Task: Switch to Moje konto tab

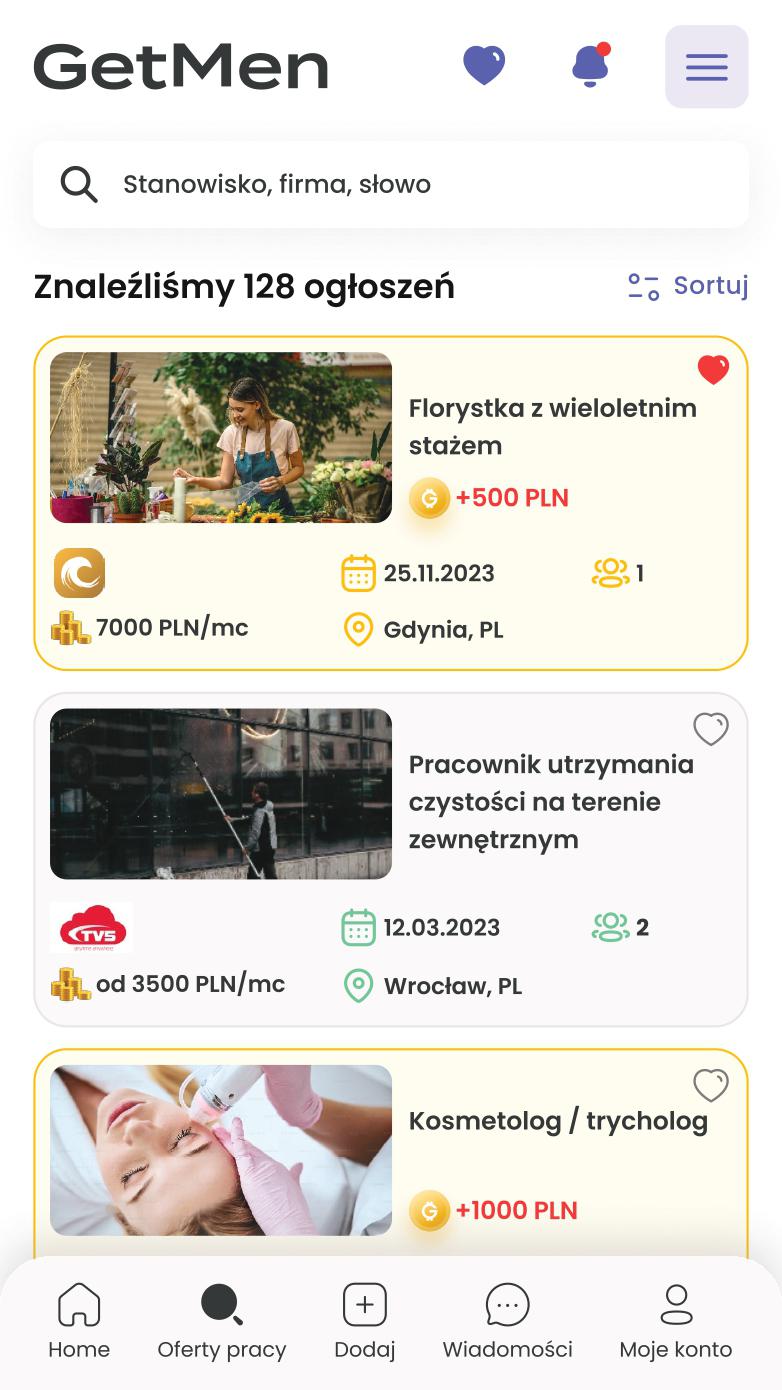Action: [676, 1320]
